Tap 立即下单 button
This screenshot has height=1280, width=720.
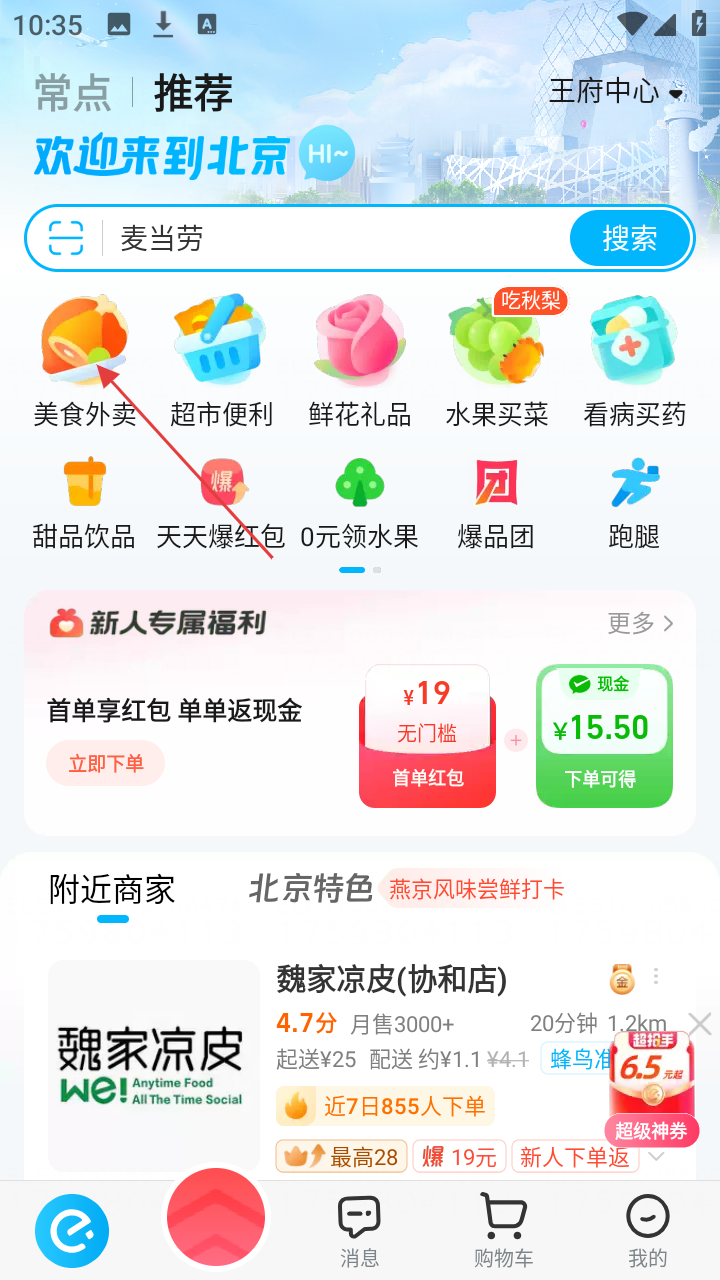pos(106,763)
